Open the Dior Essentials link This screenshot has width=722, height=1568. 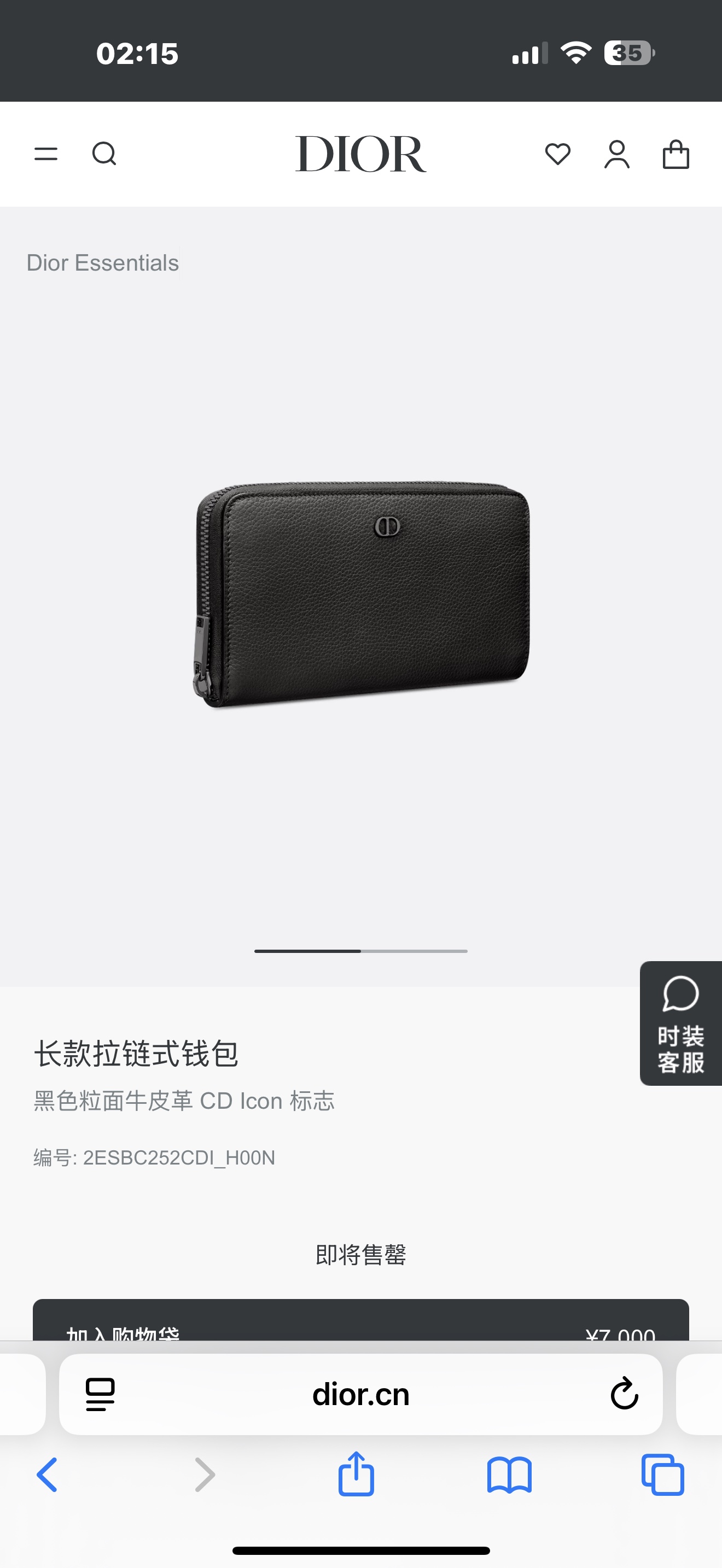tap(102, 263)
